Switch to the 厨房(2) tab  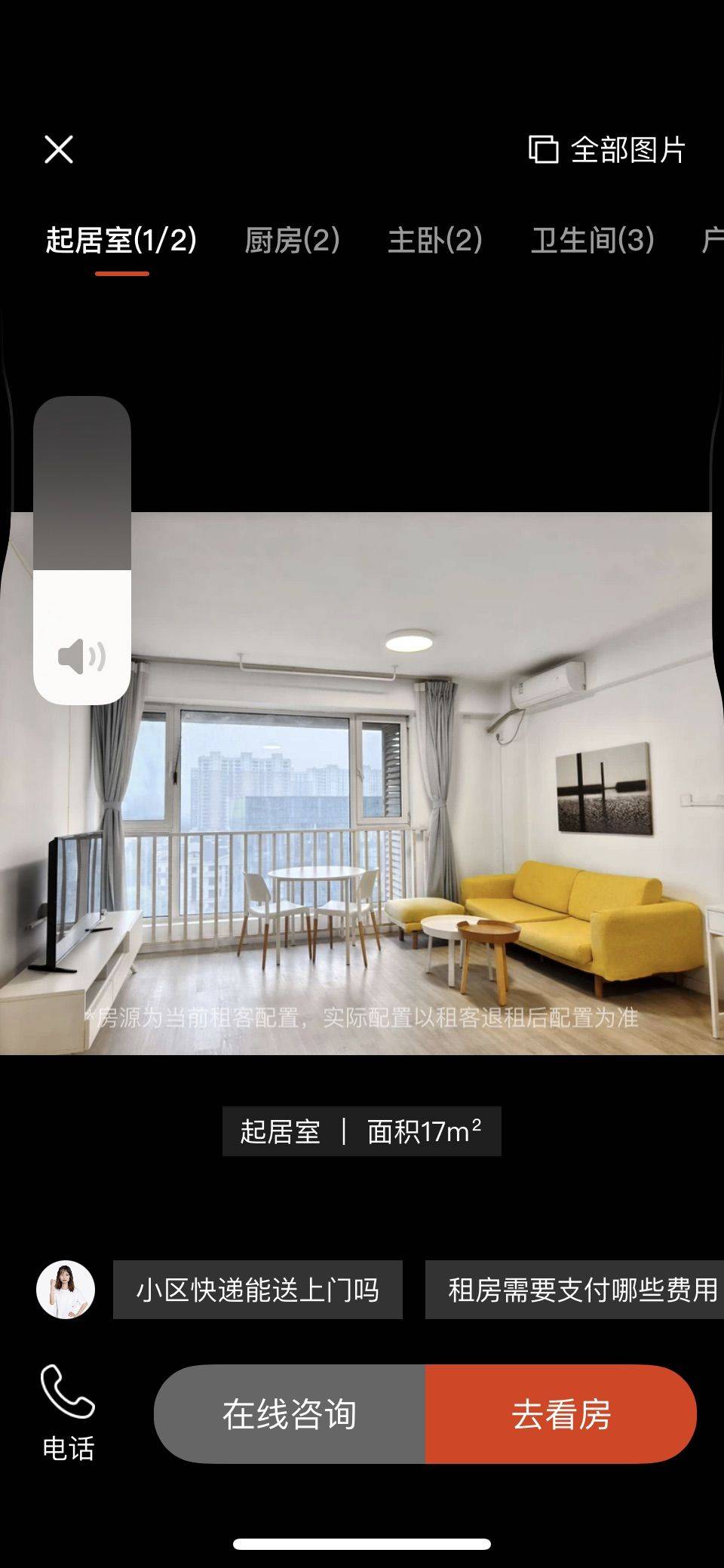(292, 241)
